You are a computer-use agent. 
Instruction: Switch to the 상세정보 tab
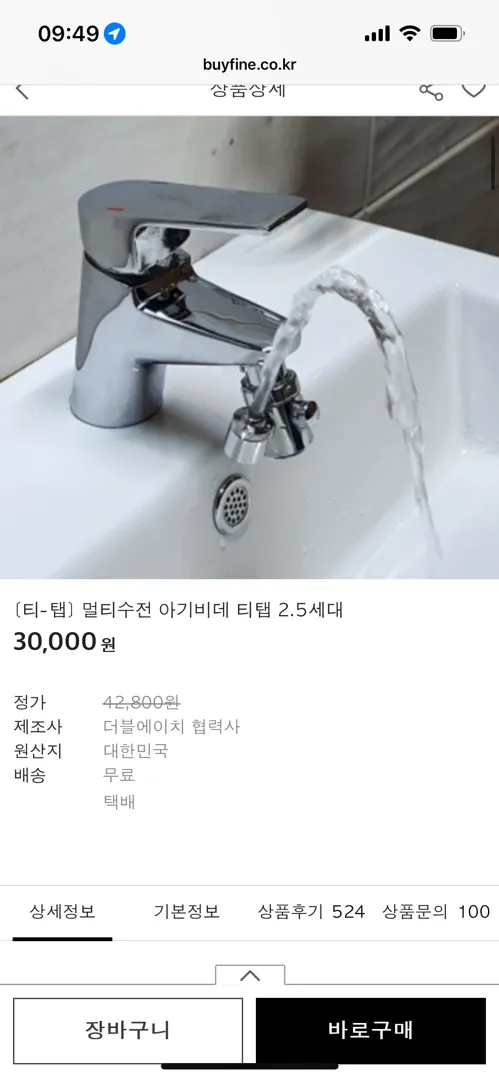coord(62,912)
